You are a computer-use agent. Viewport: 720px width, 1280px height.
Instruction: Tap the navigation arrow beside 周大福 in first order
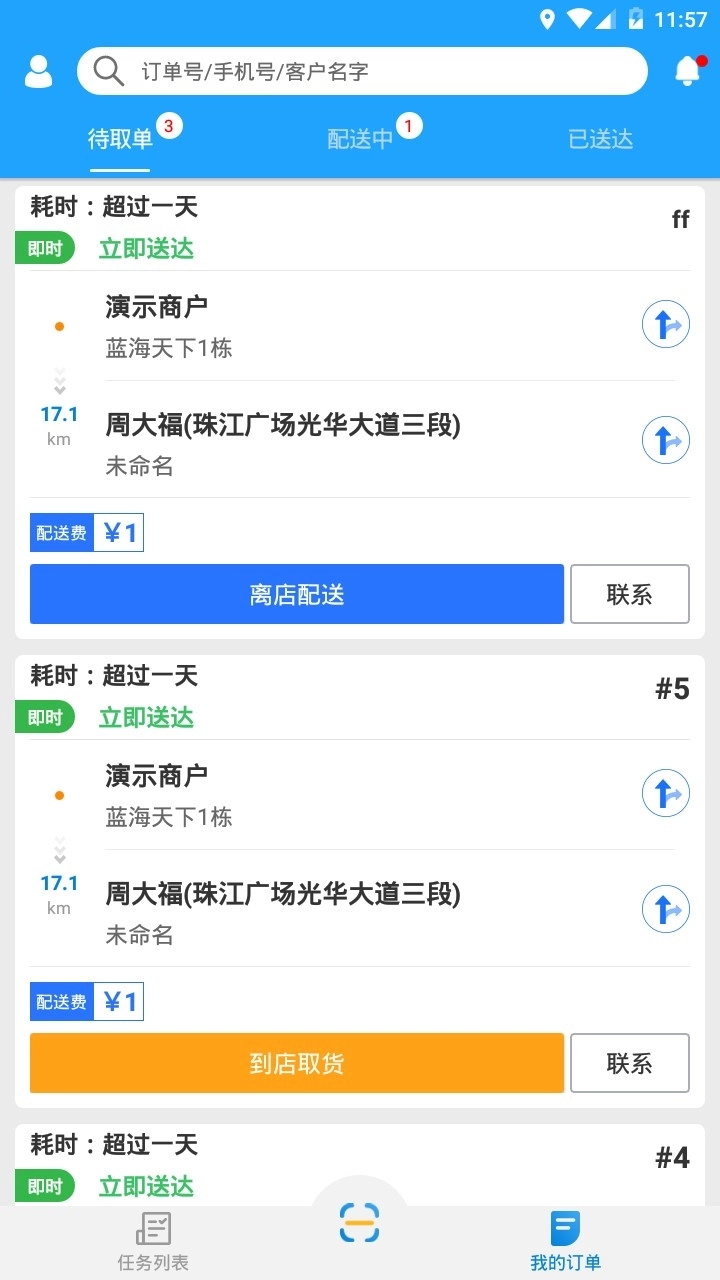665,440
